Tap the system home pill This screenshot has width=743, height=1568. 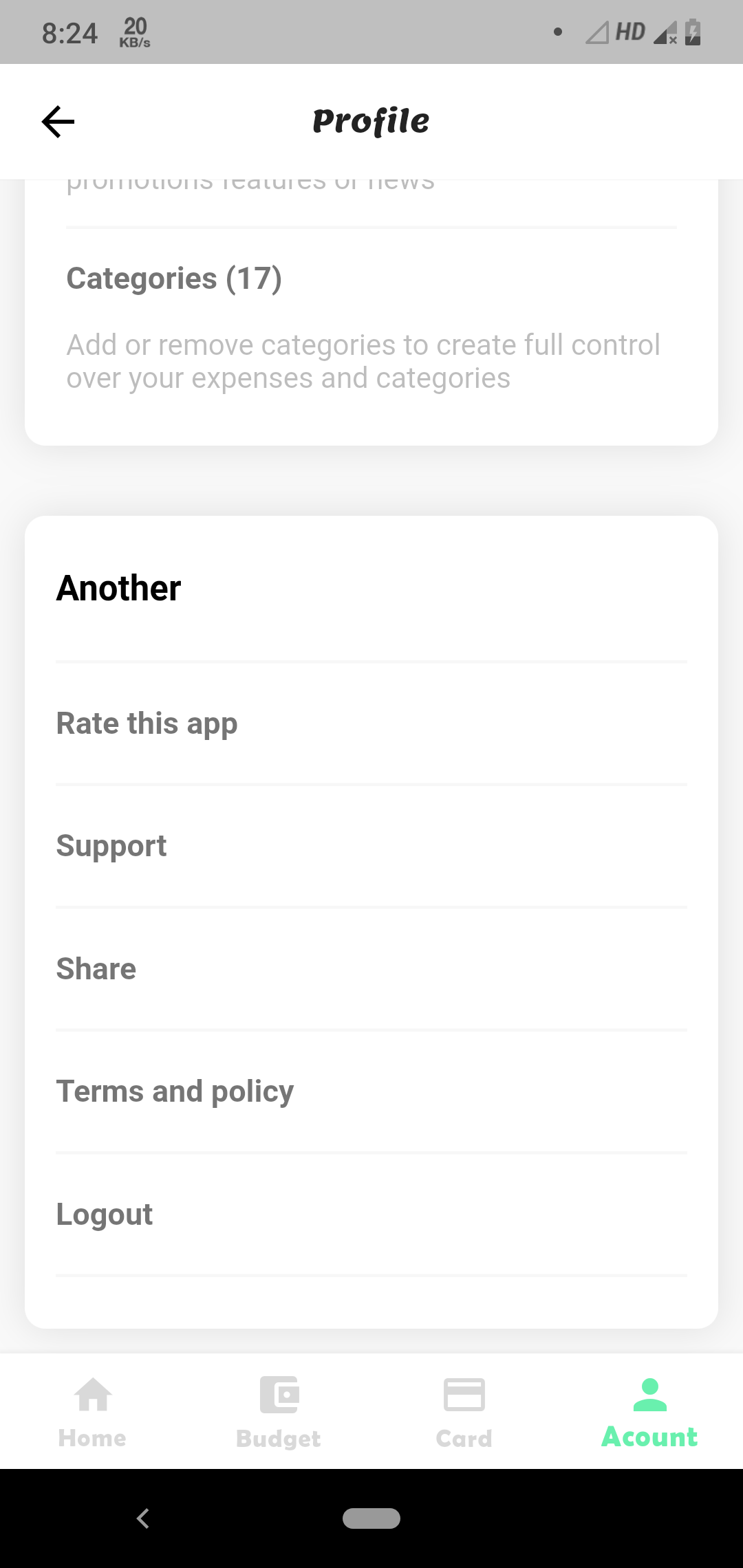371,1518
